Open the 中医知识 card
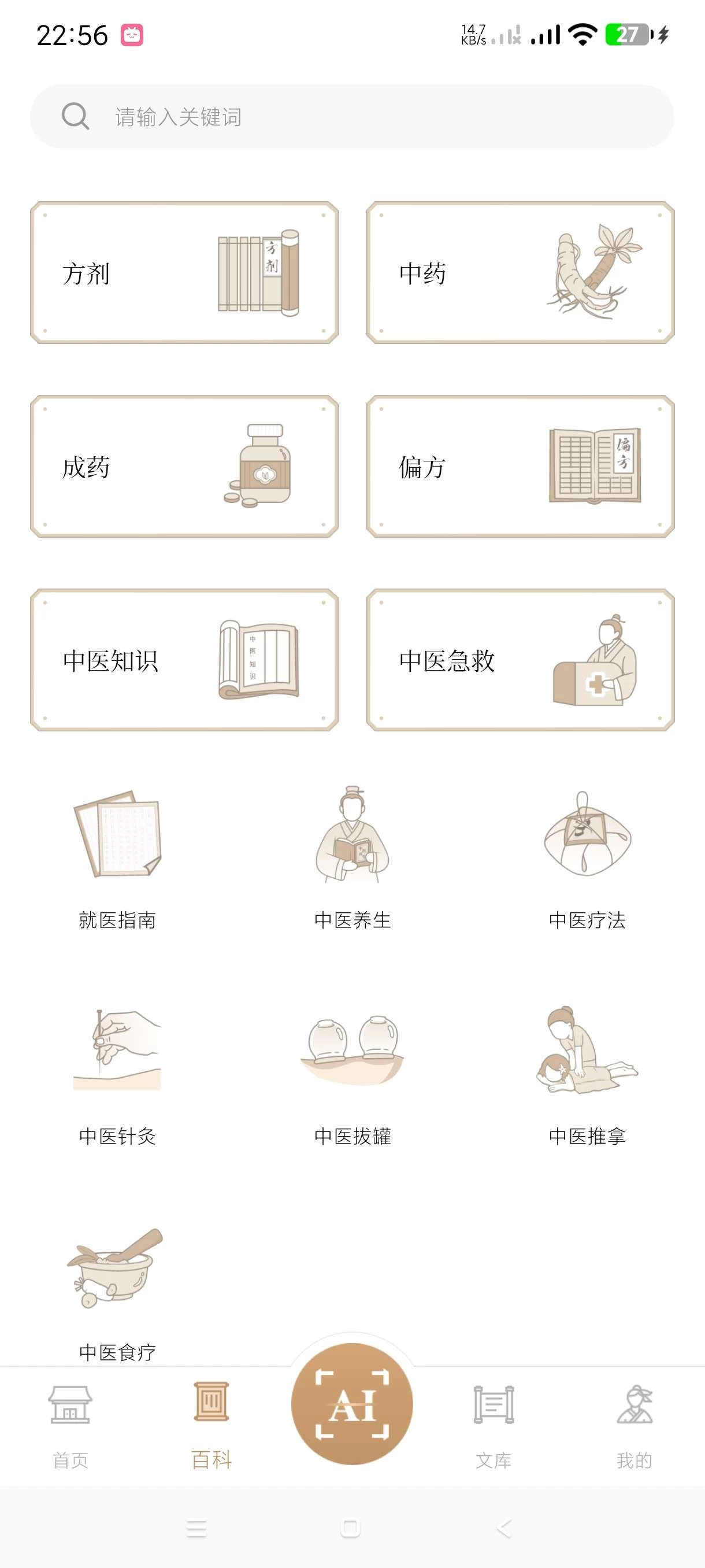The width and height of the screenshot is (705, 1568). tap(184, 660)
